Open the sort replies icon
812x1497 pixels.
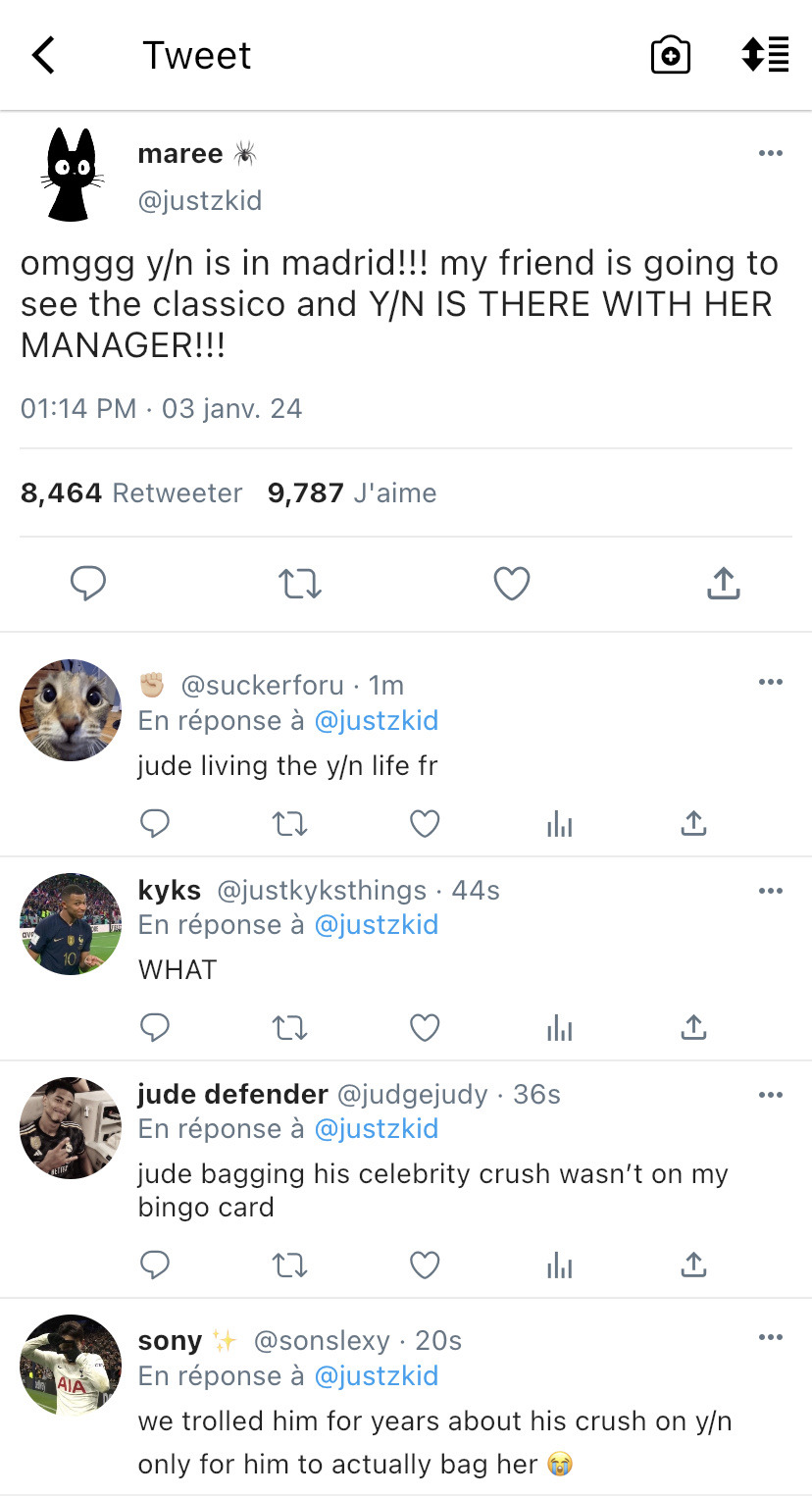click(x=766, y=55)
